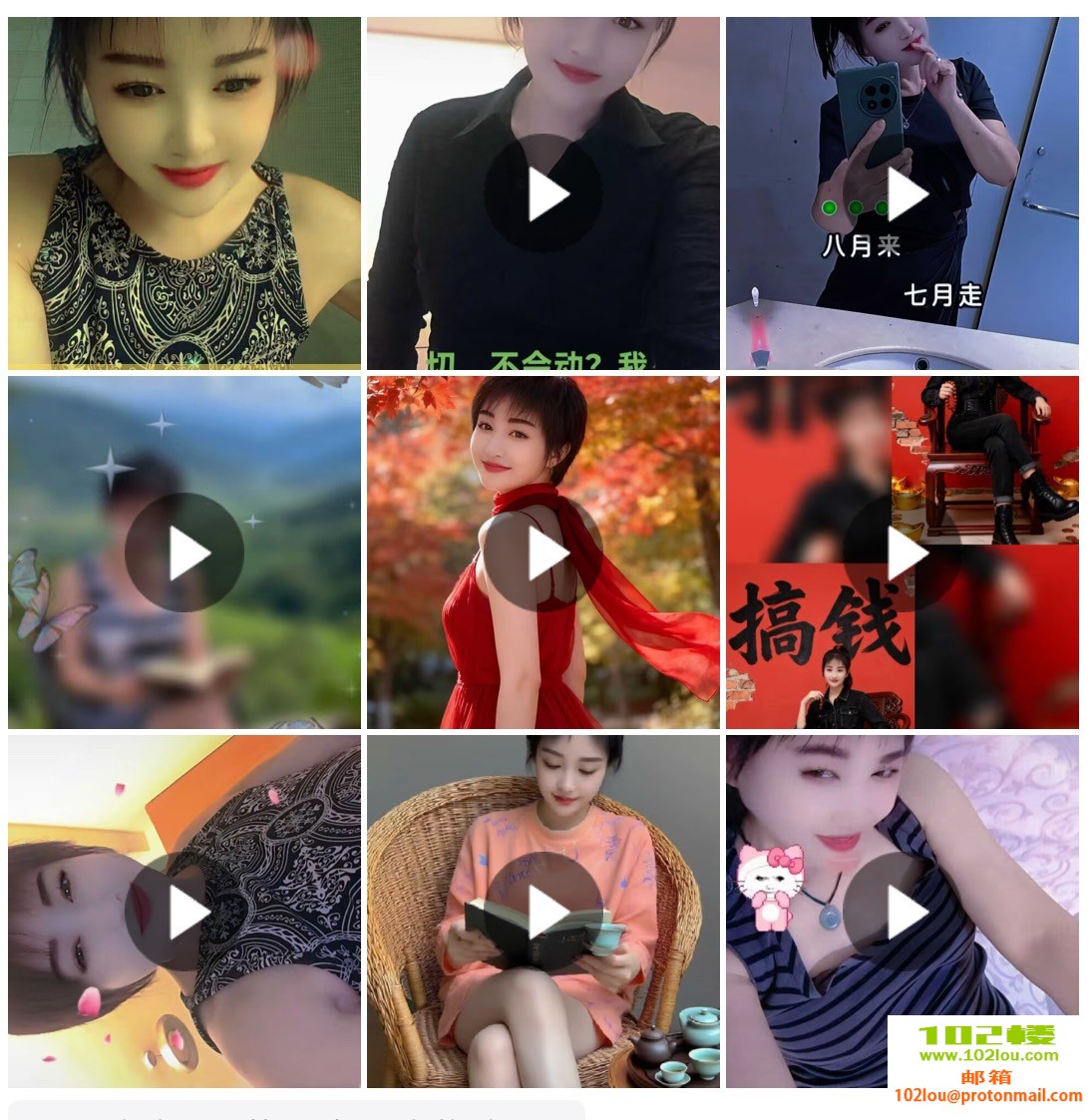The height and width of the screenshot is (1120, 1092).
Task: Play the blurred video with butterflies and mountains
Action: tap(184, 553)
